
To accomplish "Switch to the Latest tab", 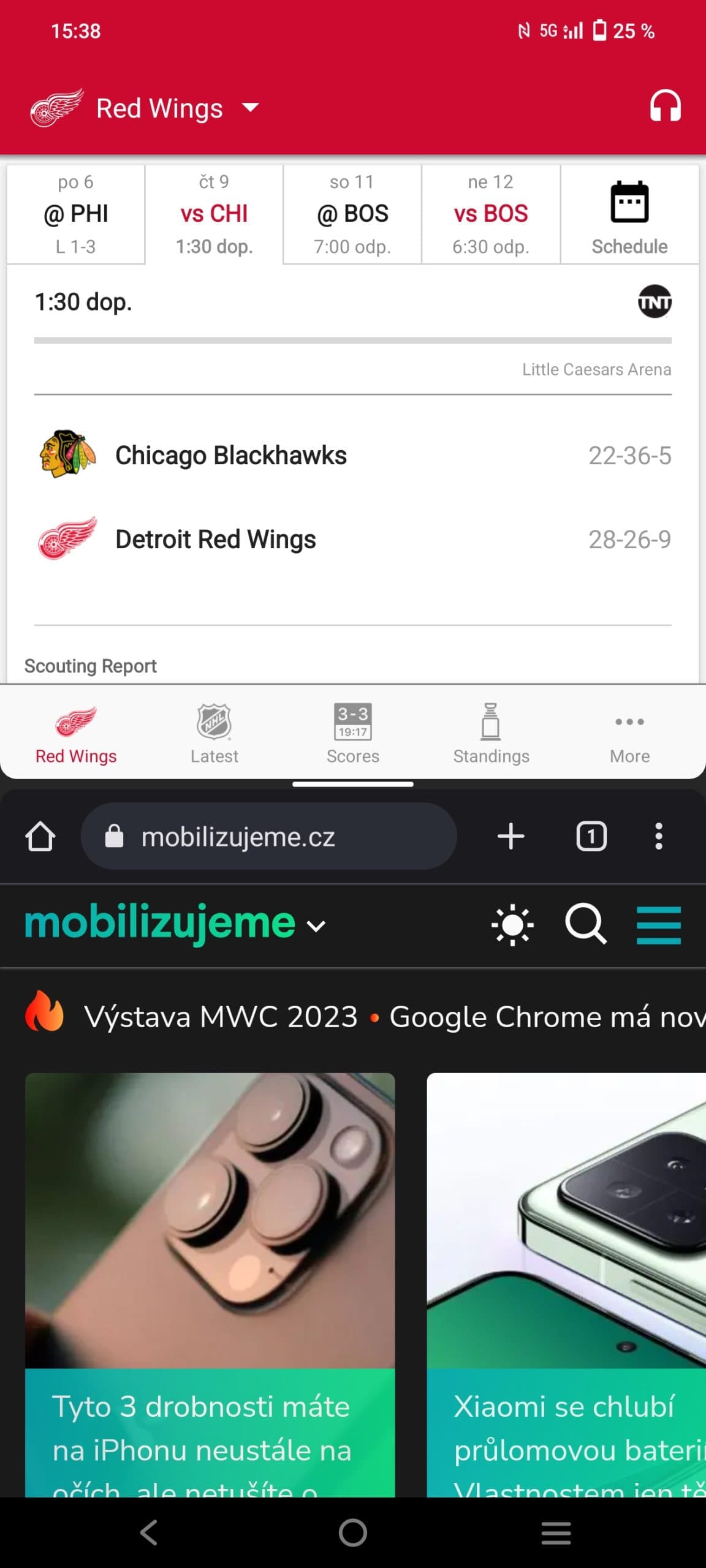I will 214,733.
